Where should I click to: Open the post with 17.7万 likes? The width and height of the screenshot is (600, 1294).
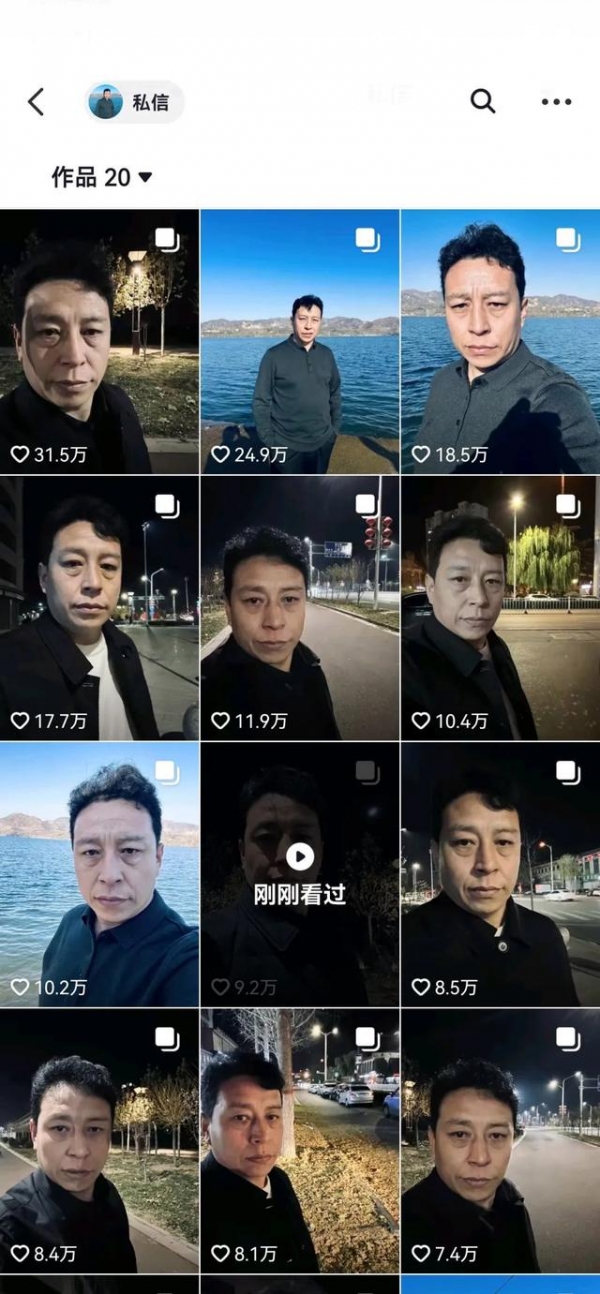[x=99, y=607]
